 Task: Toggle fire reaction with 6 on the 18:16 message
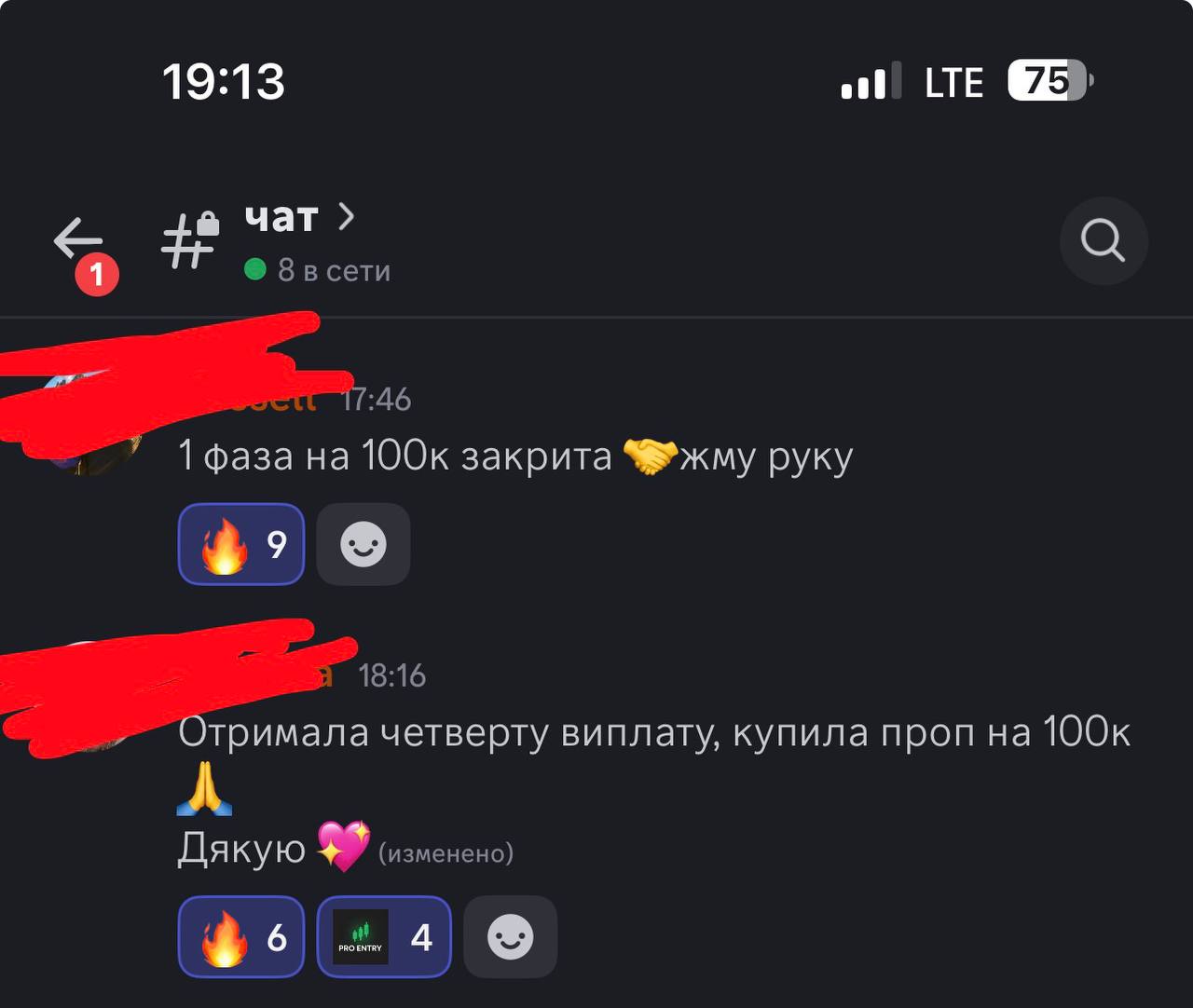tap(241, 937)
